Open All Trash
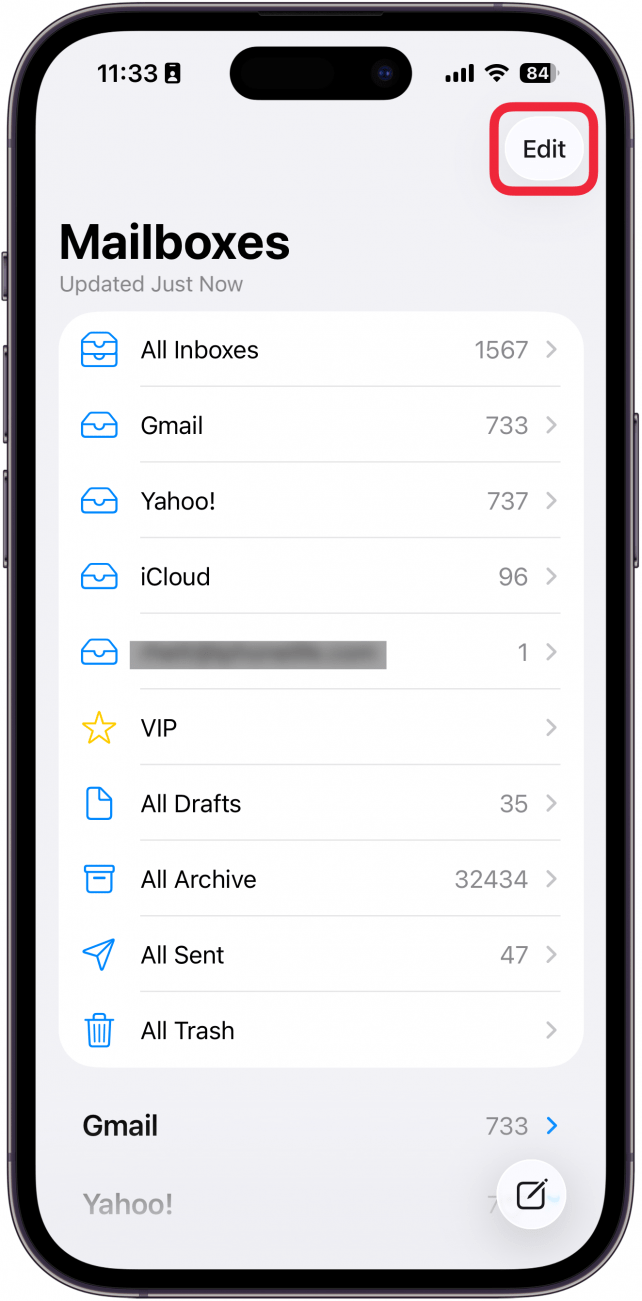The image size is (642, 1301). [x=320, y=1031]
